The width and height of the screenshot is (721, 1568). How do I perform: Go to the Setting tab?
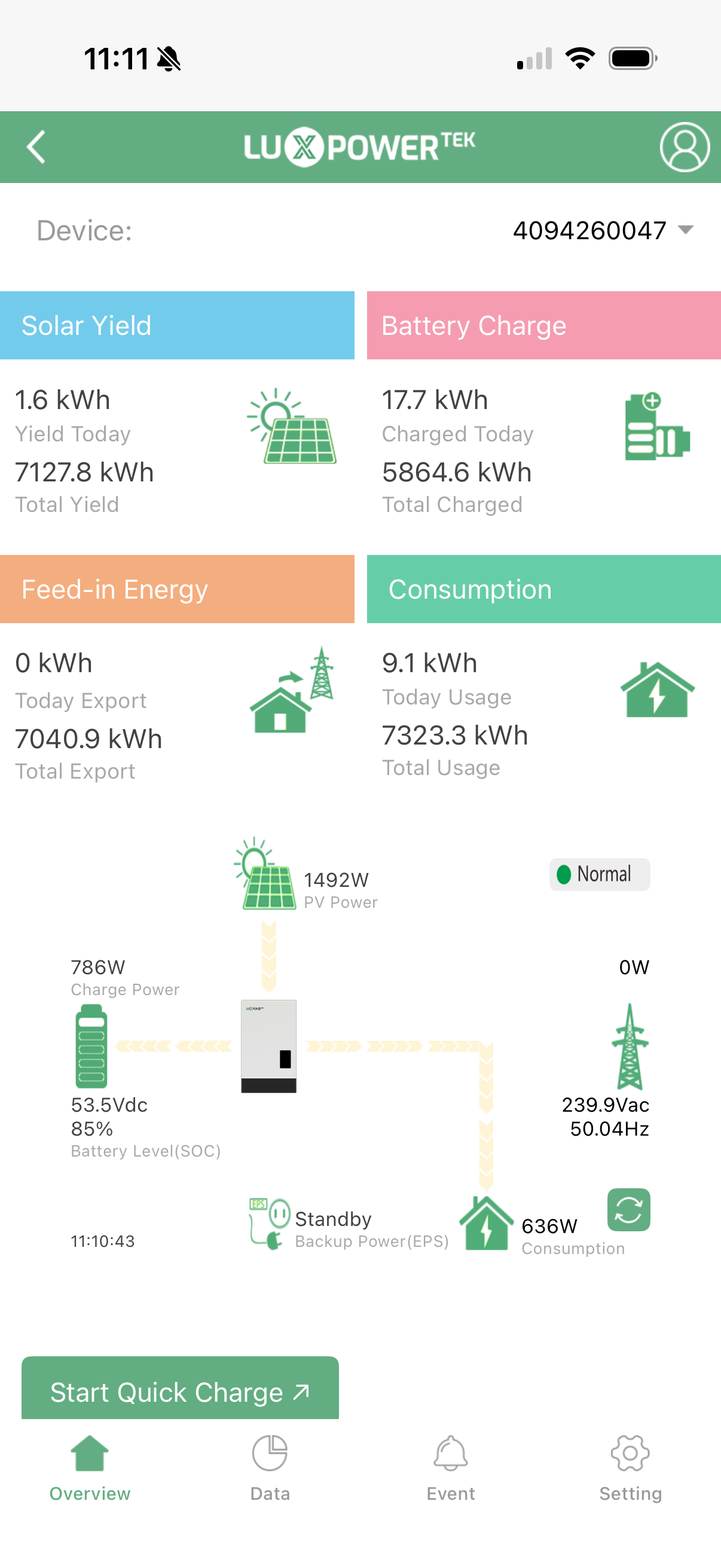(630, 1468)
